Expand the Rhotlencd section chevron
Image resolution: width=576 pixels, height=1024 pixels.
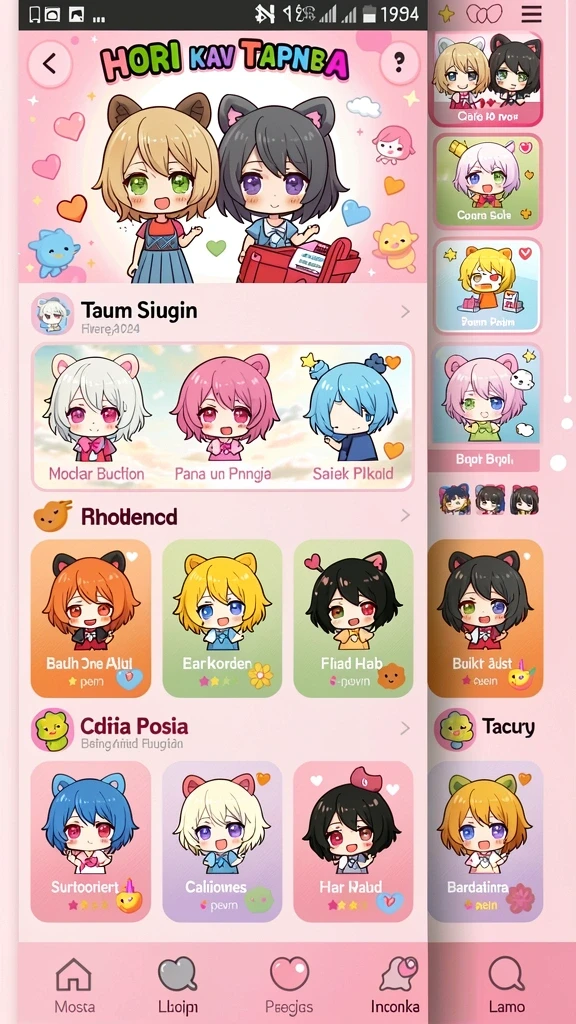click(406, 515)
